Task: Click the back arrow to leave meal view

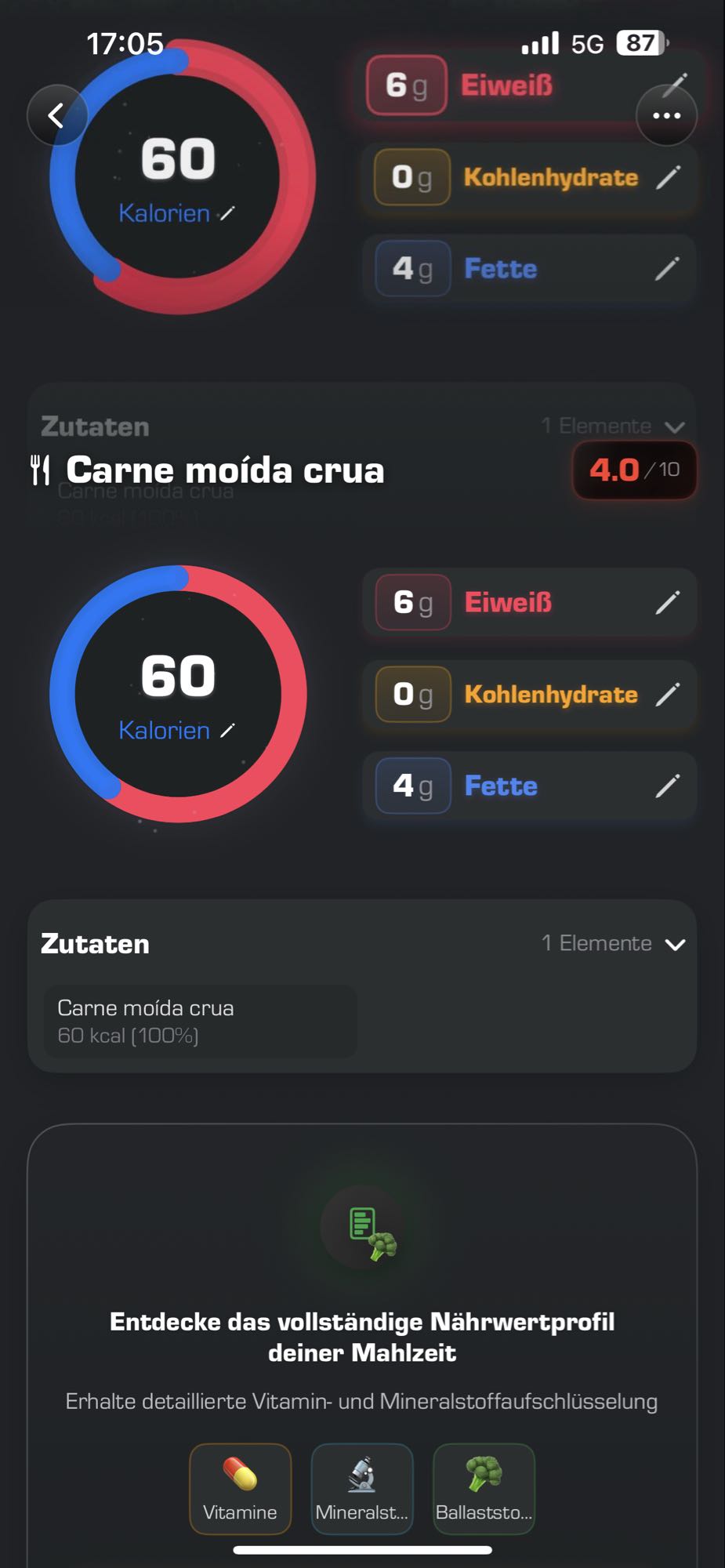Action: point(56,115)
